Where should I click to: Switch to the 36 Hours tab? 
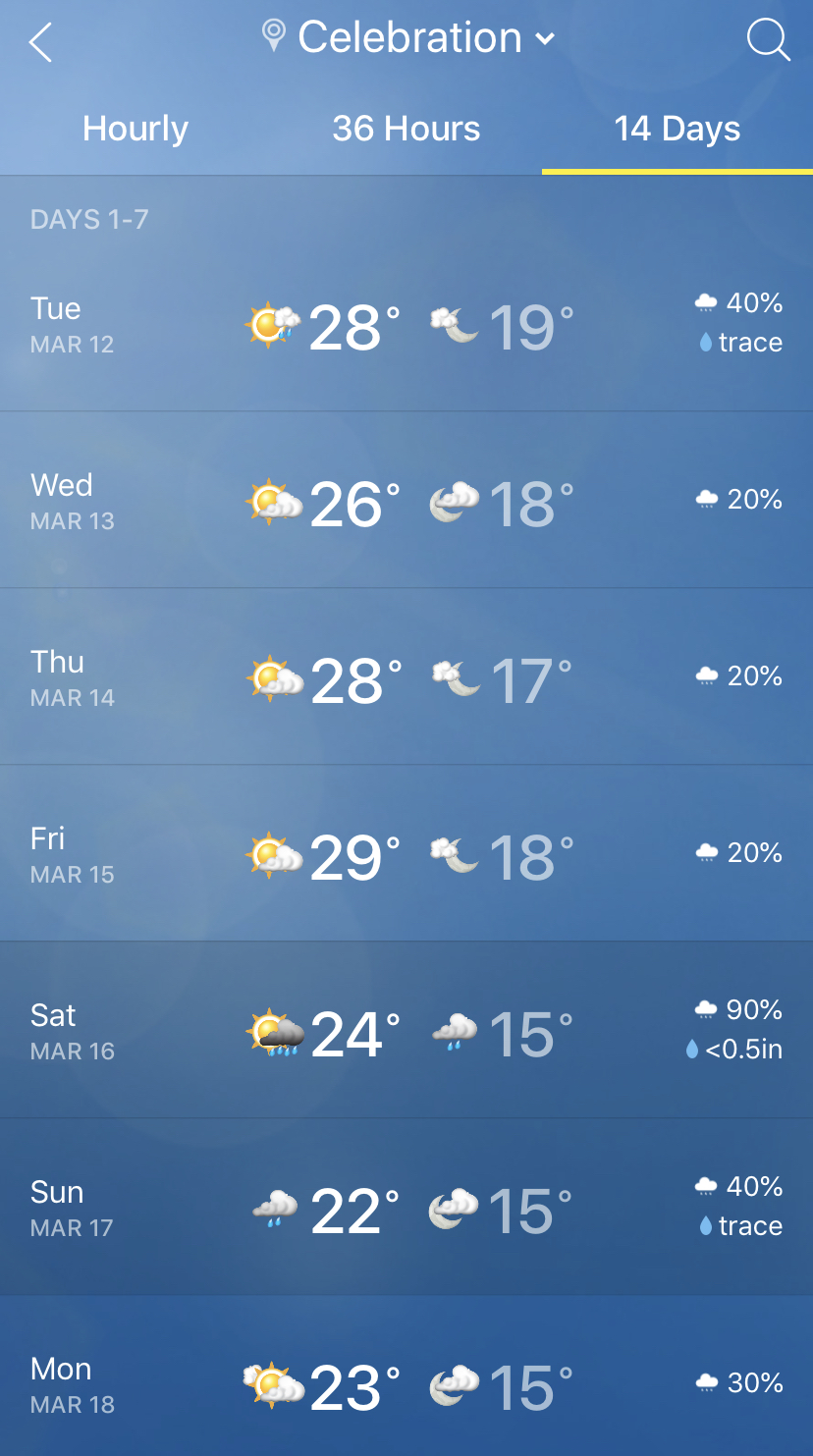coord(406,130)
